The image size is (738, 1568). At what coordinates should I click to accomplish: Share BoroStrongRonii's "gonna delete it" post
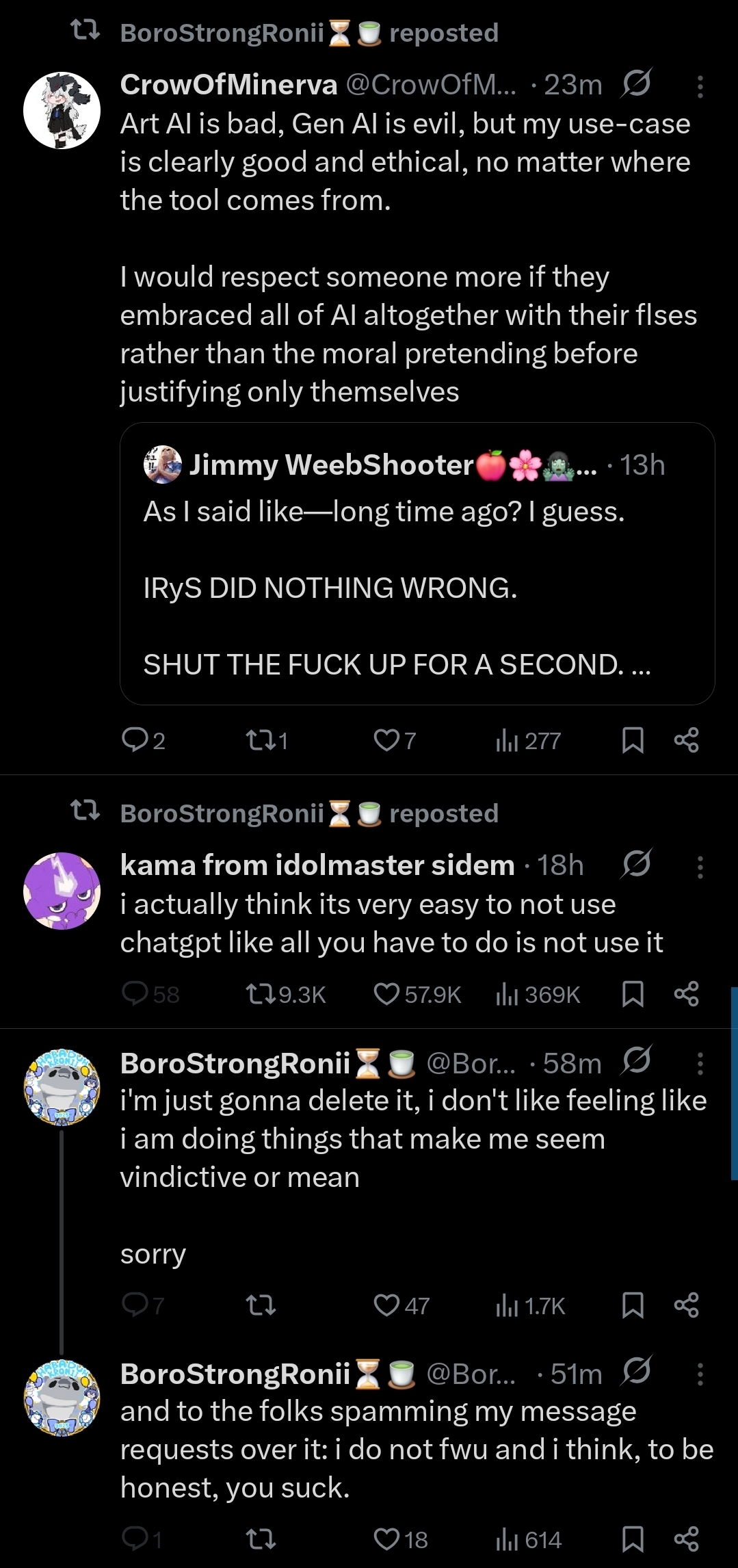(686, 1306)
